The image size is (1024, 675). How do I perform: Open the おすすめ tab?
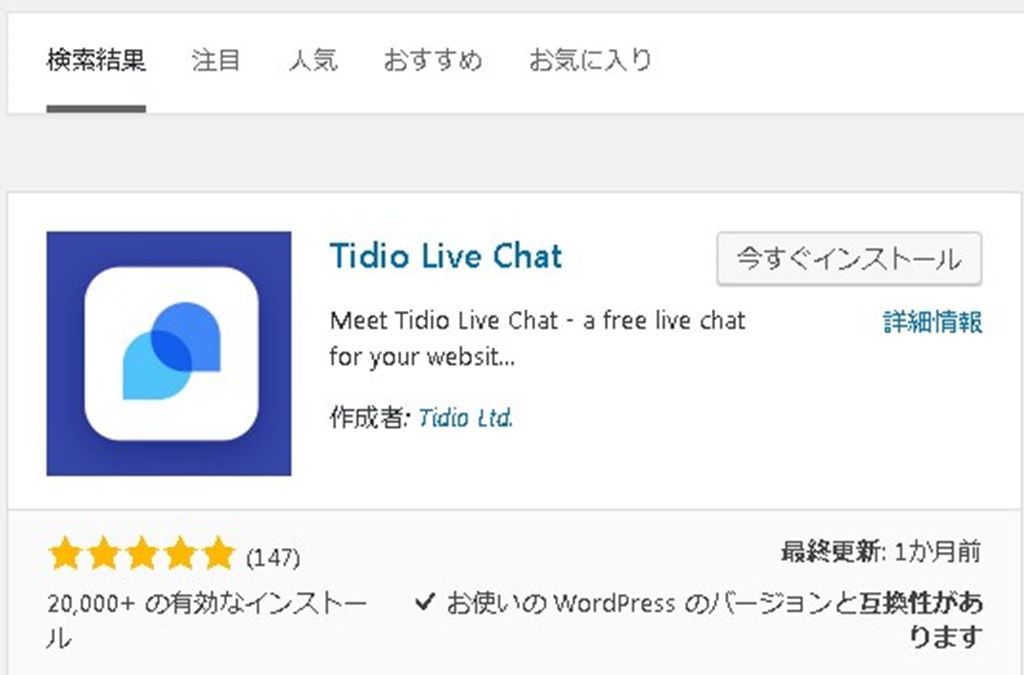pyautogui.click(x=432, y=61)
